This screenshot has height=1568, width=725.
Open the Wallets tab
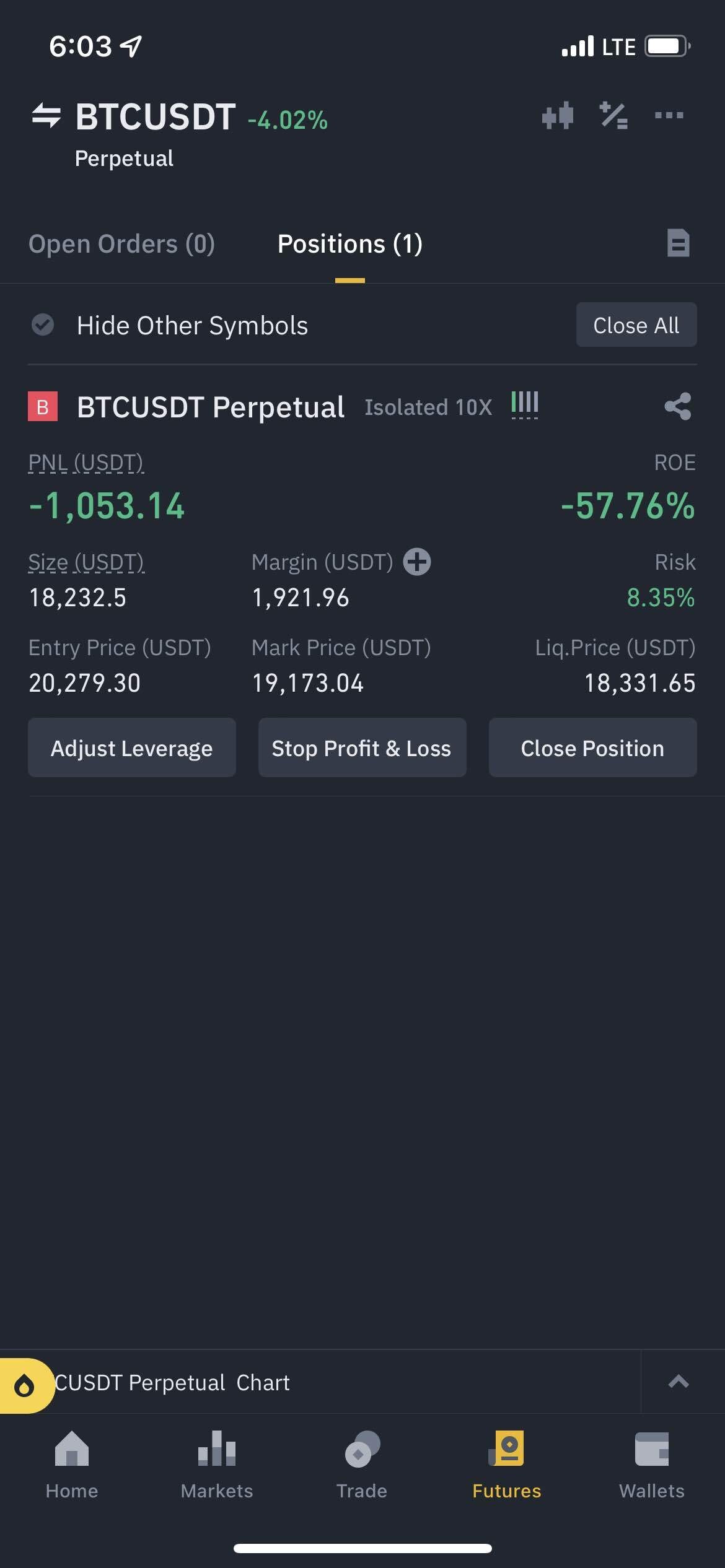(652, 1465)
